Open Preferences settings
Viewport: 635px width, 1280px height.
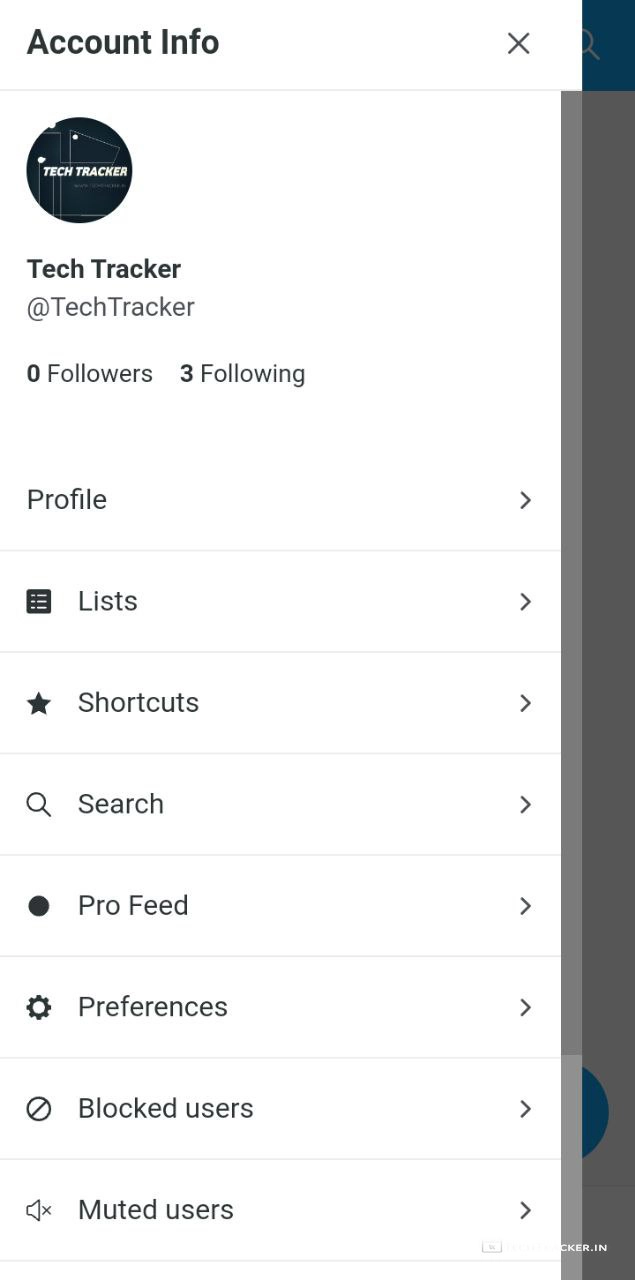tap(280, 1007)
